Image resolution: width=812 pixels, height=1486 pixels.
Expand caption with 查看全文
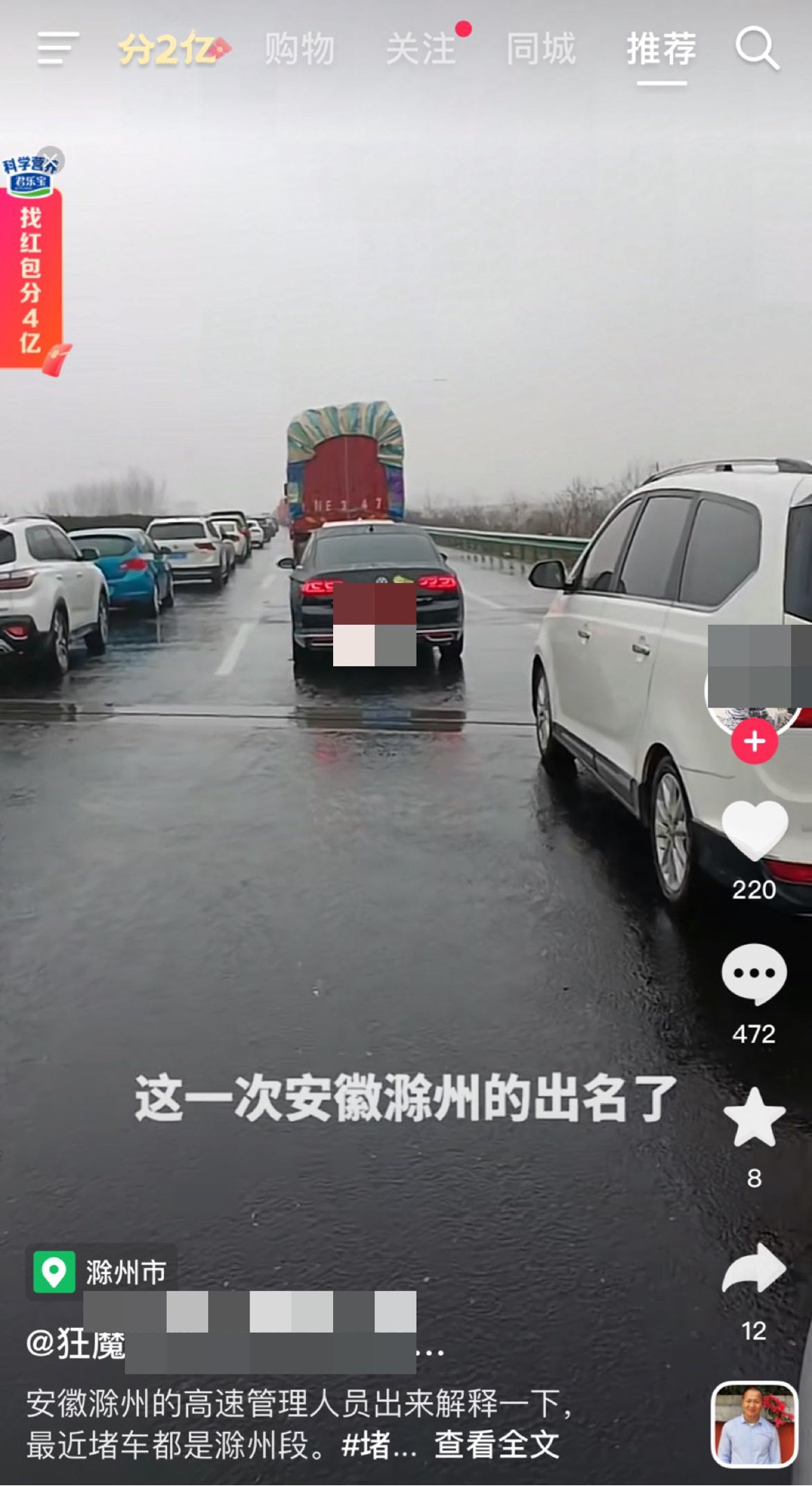click(497, 1445)
